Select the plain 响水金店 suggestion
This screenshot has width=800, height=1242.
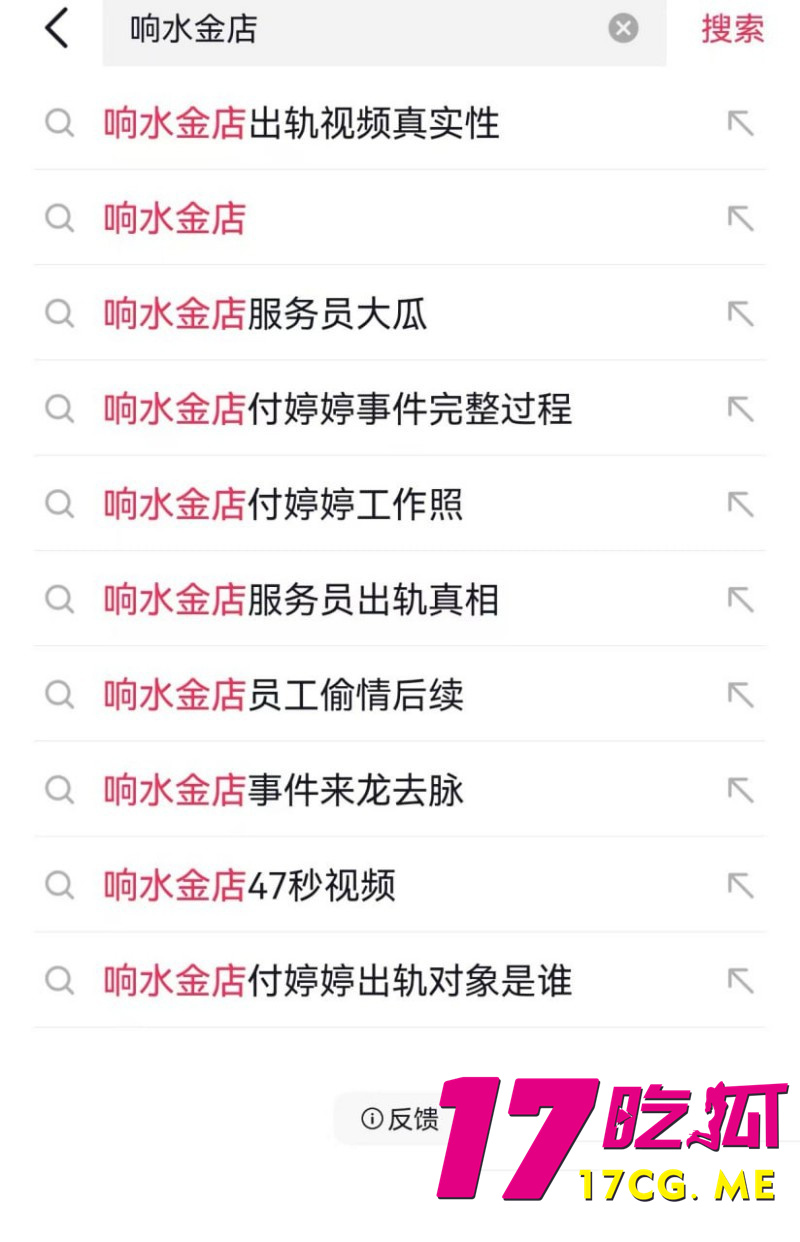172,218
